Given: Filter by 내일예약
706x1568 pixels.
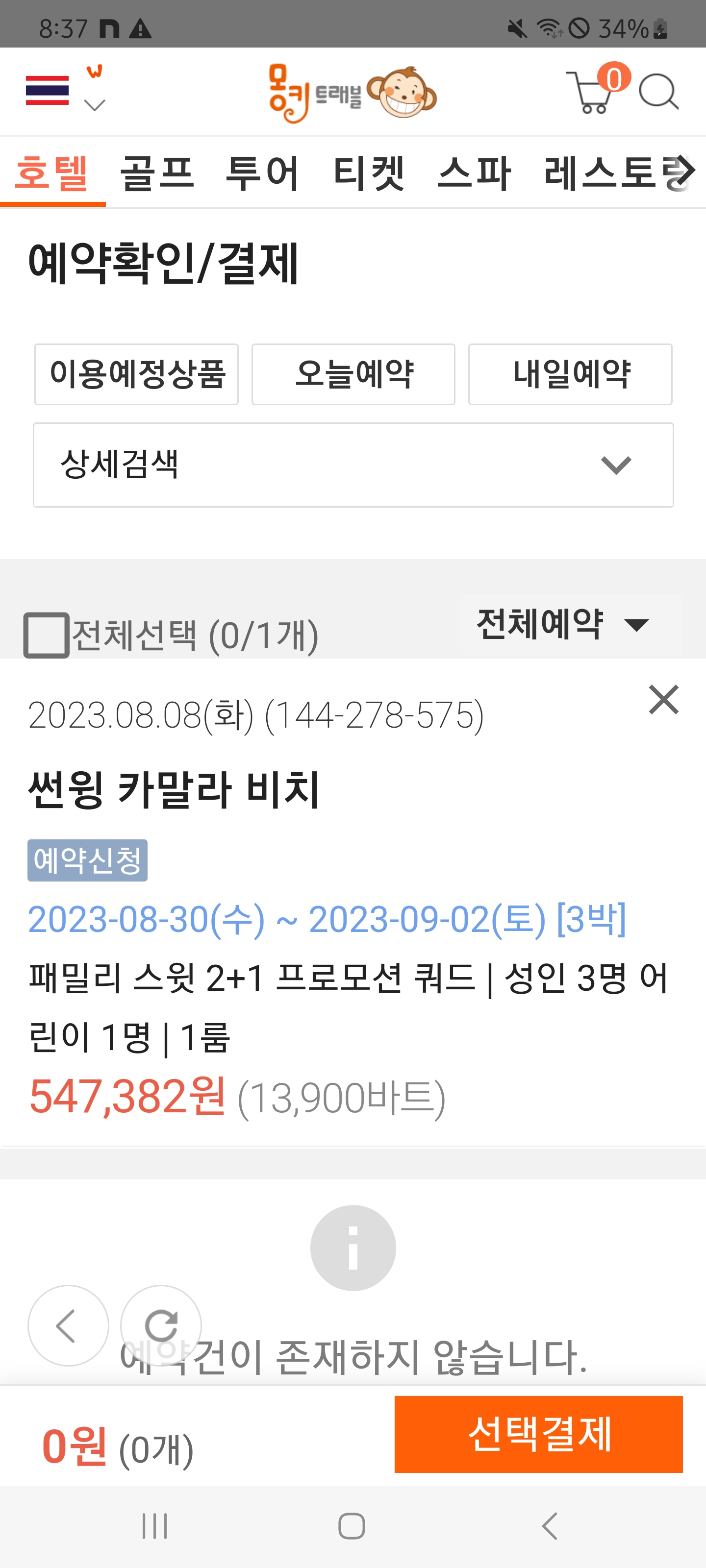Looking at the screenshot, I should (x=570, y=374).
